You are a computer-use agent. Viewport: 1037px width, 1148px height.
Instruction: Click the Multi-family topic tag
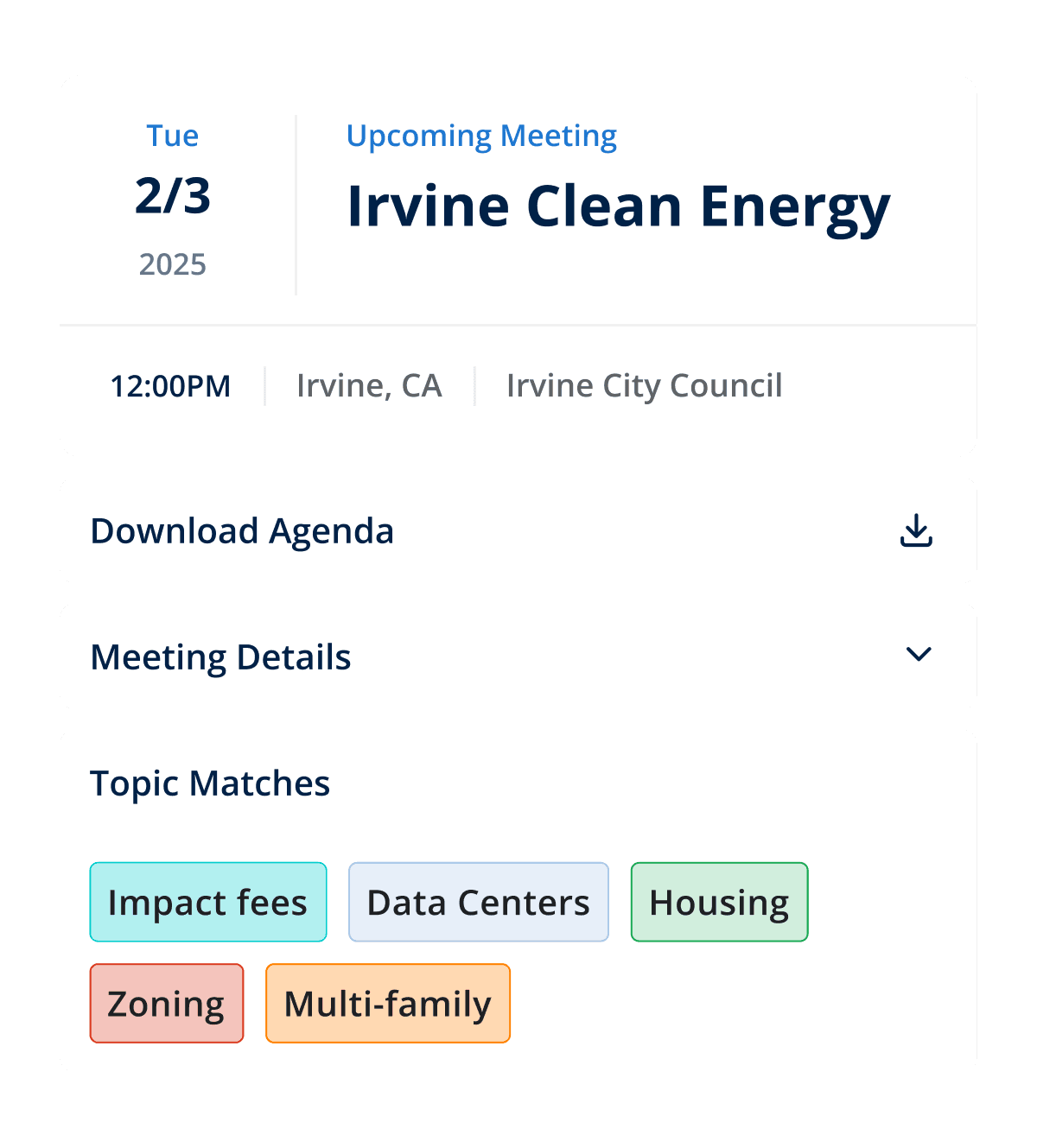coord(387,1003)
